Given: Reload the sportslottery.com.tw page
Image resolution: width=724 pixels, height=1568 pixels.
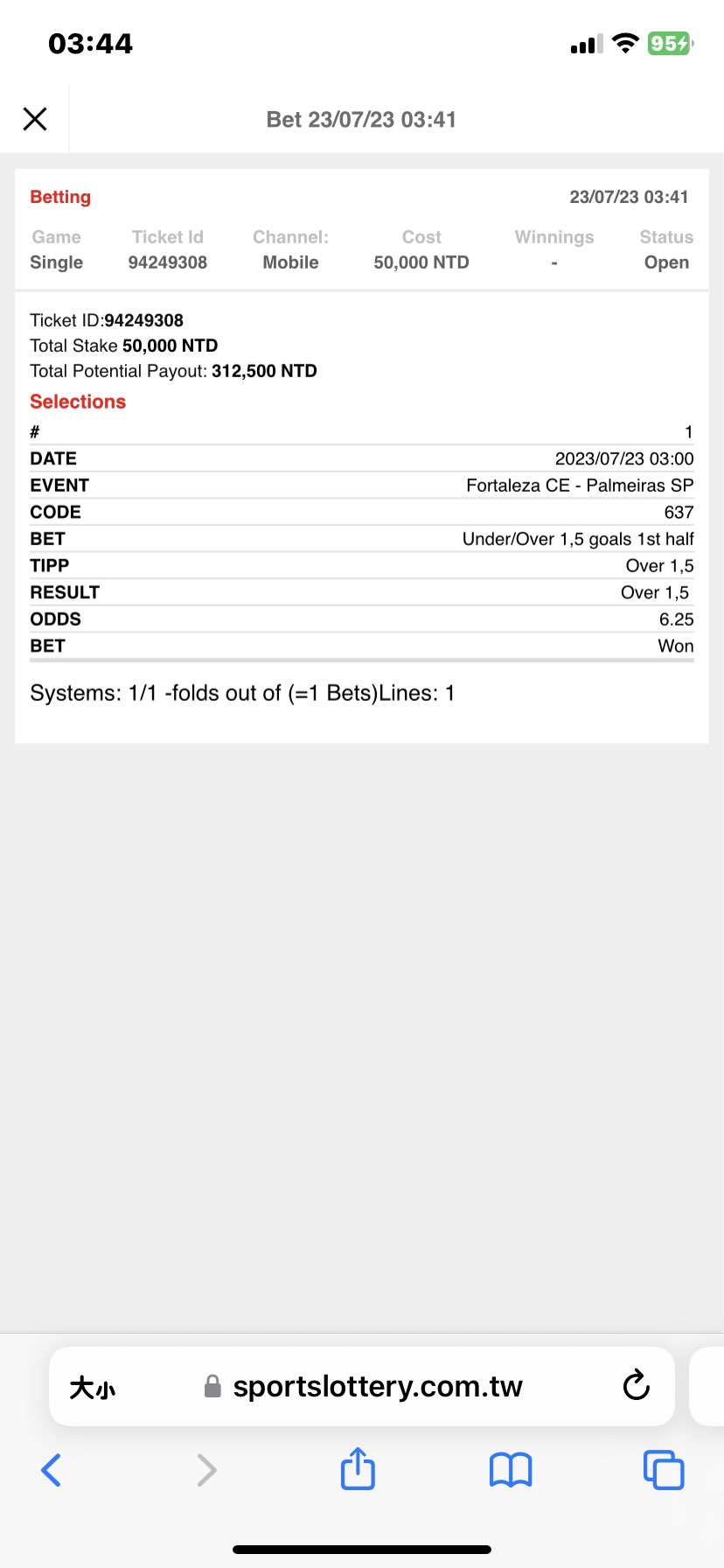Looking at the screenshot, I should click(x=636, y=1386).
